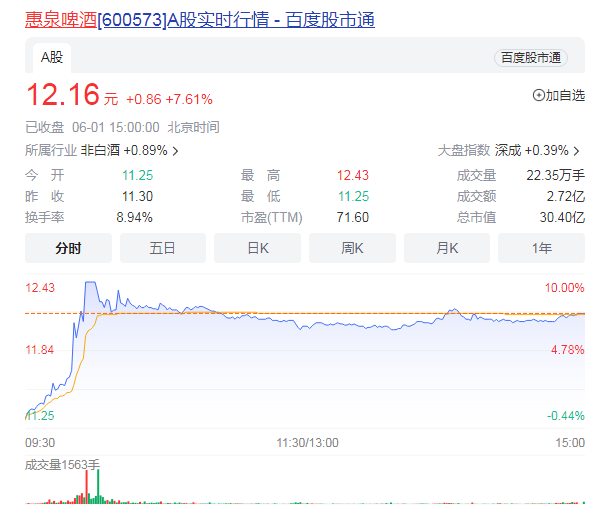Screen dimensions: 610x513
Task: Switch to the 日K chart tab
Action: click(x=257, y=248)
